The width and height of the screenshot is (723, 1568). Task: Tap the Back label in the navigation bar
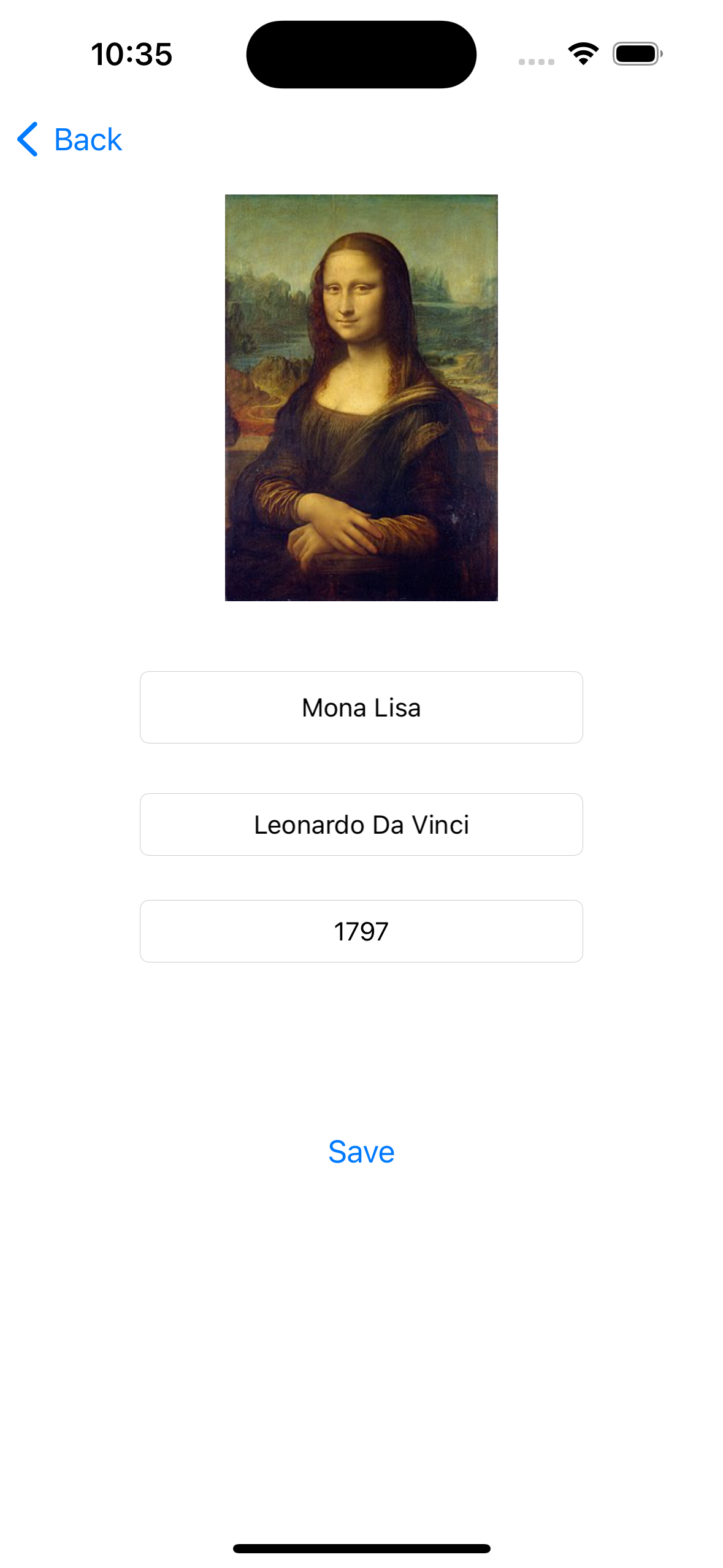click(x=88, y=140)
